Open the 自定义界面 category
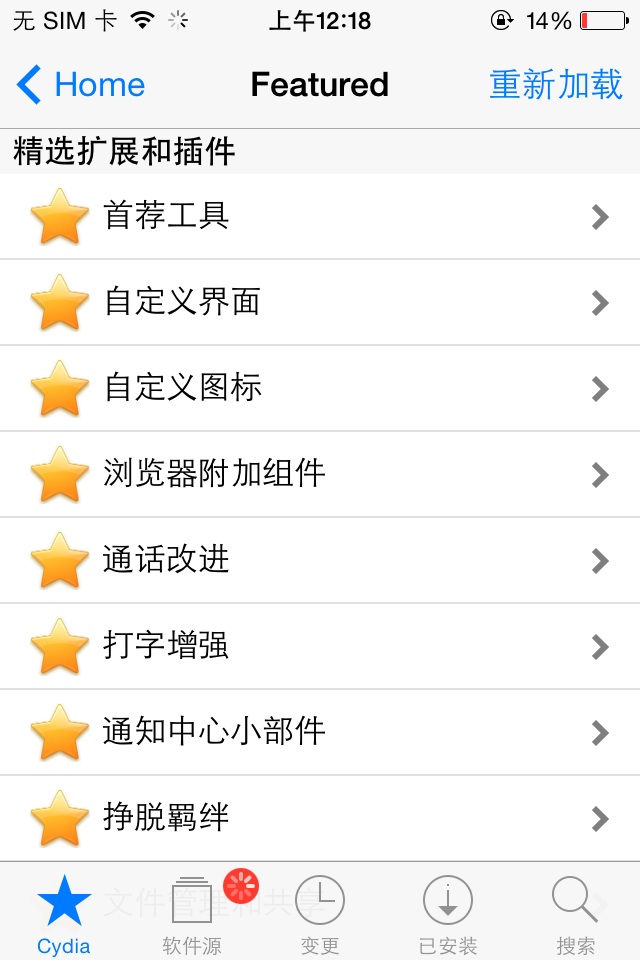The image size is (640, 960). pos(320,302)
